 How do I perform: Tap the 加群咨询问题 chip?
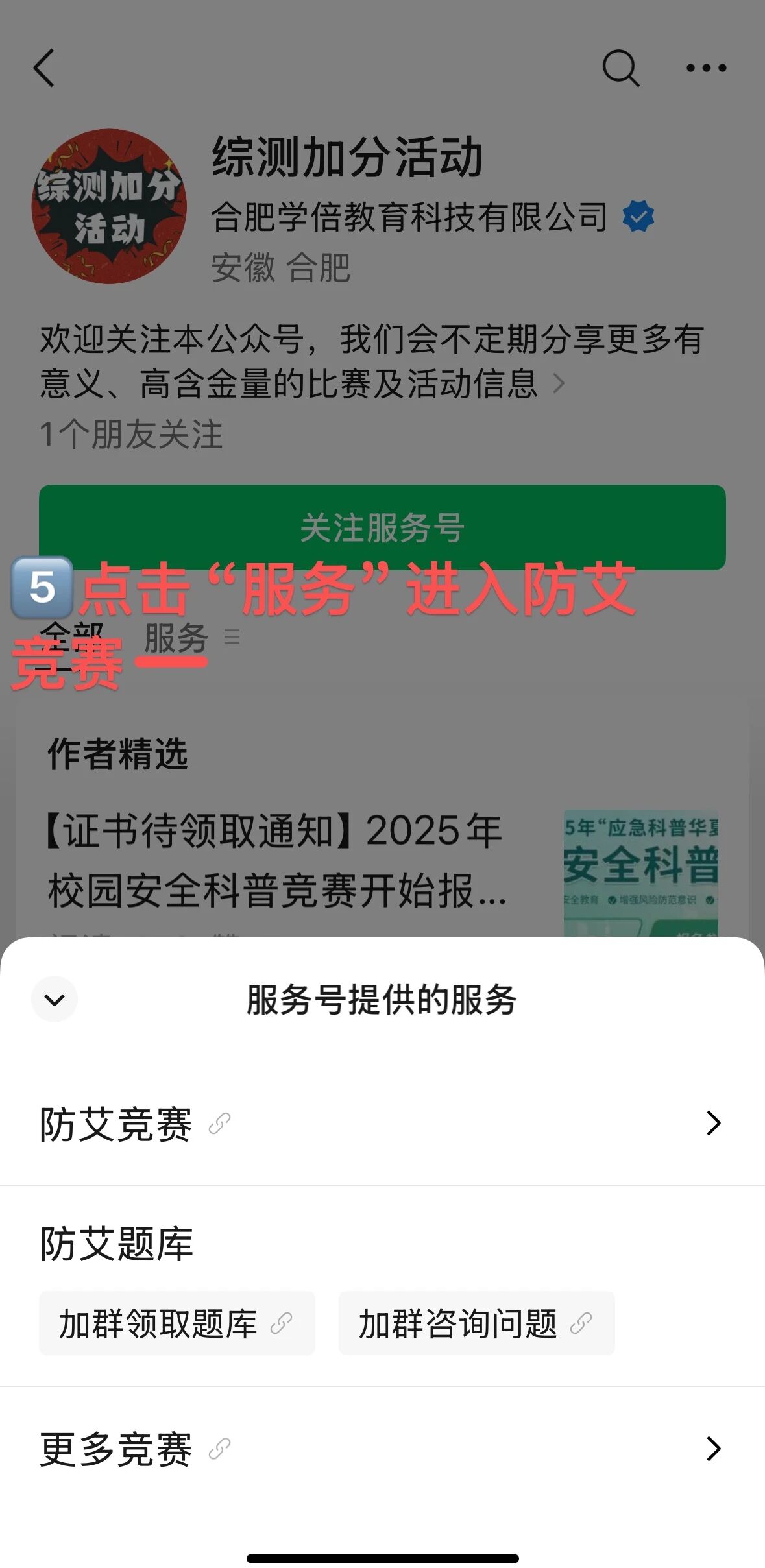476,1323
